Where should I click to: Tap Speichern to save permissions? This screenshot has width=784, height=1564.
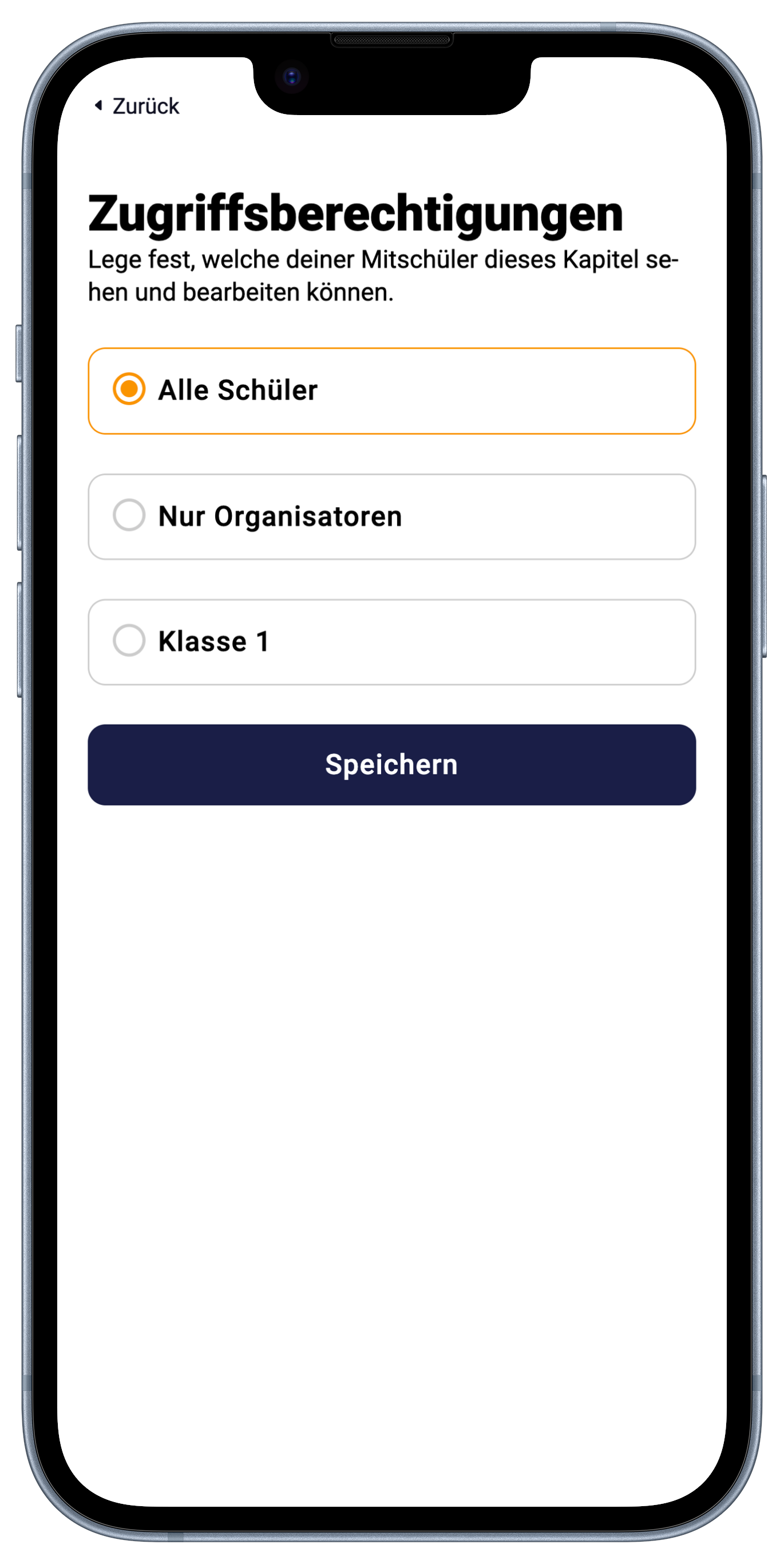click(x=391, y=764)
